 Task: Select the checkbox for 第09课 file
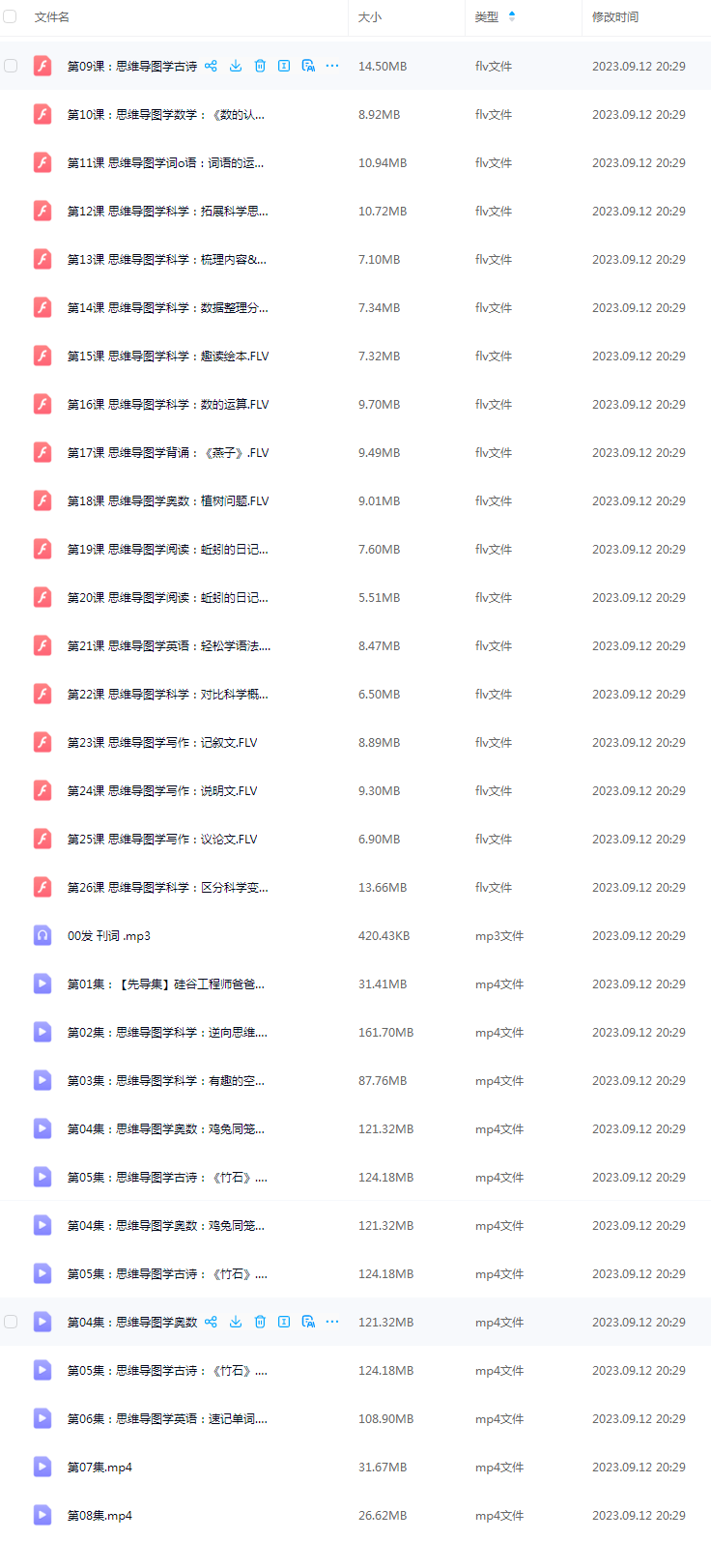click(x=11, y=66)
